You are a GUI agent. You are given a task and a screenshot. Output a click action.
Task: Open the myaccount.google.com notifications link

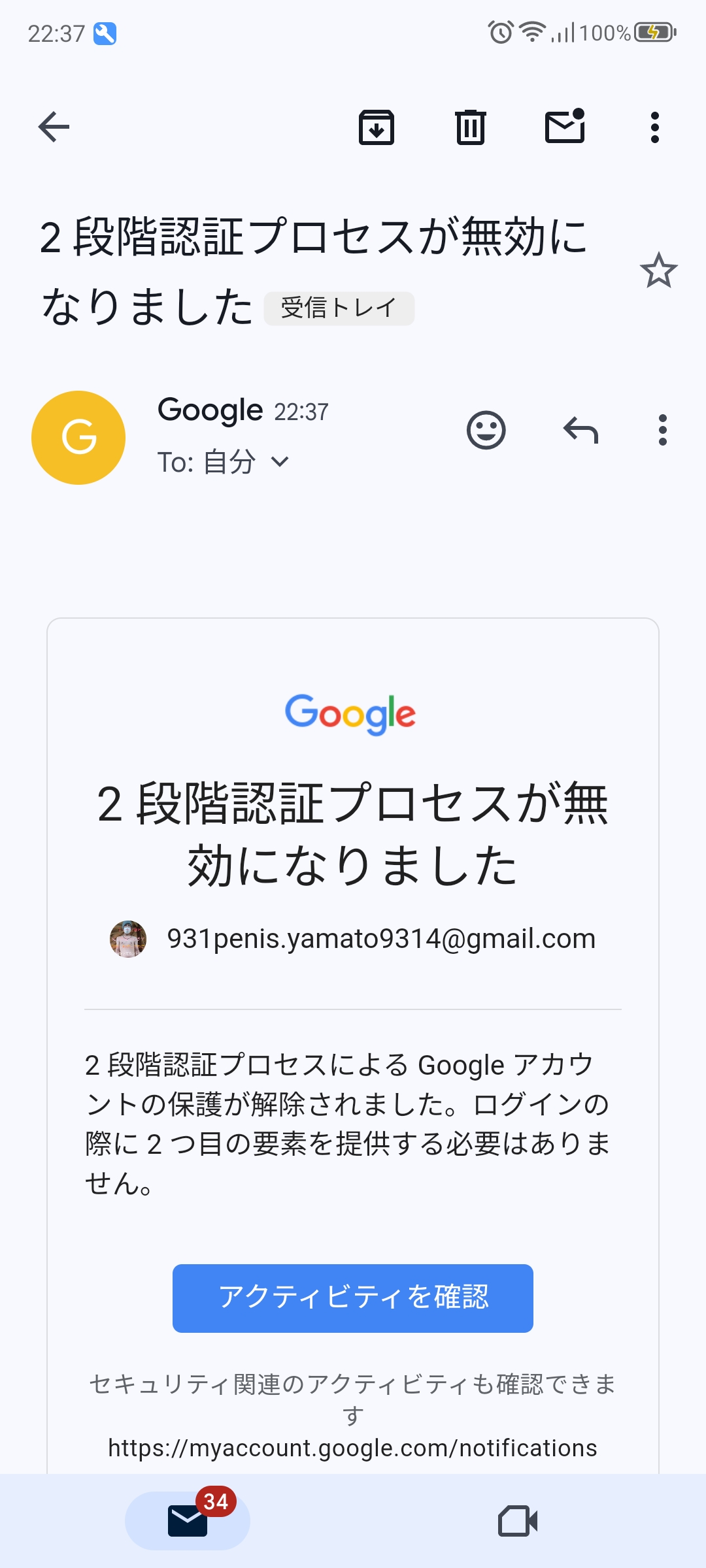(x=352, y=1449)
